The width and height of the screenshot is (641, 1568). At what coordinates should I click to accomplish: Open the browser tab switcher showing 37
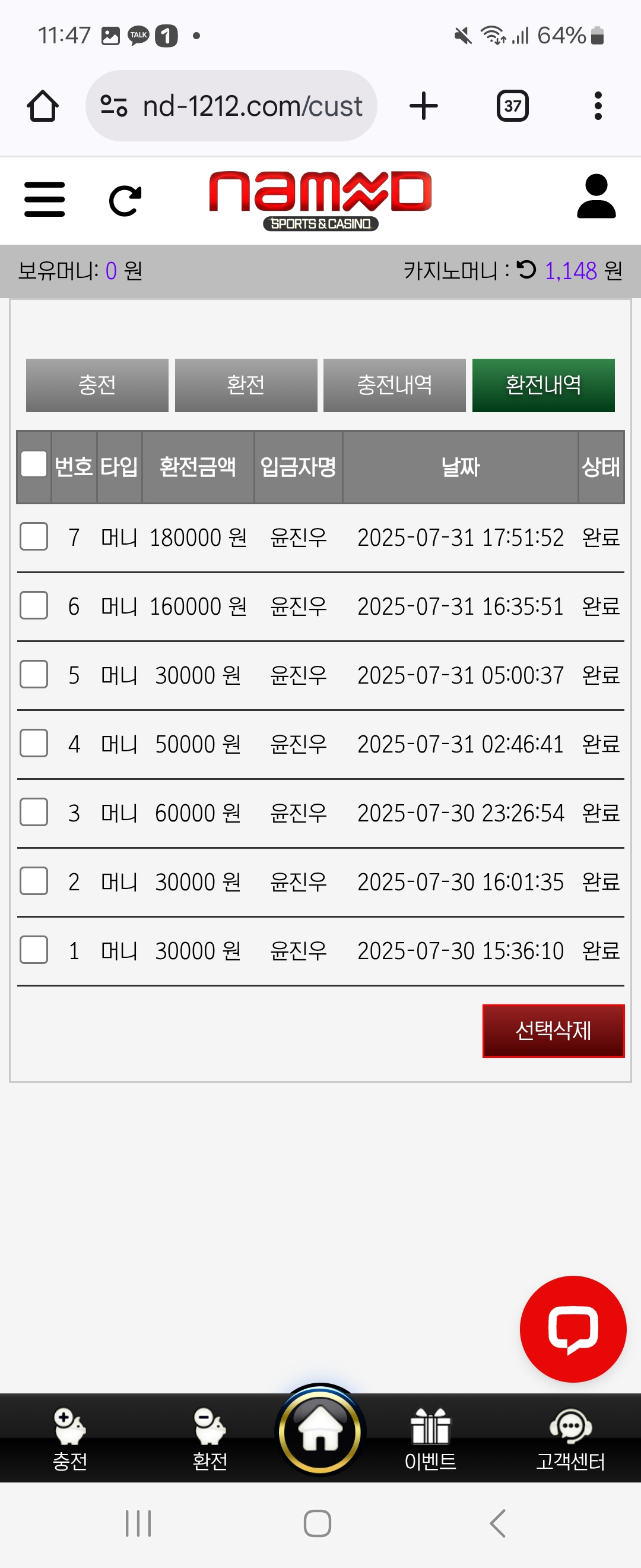point(512,106)
